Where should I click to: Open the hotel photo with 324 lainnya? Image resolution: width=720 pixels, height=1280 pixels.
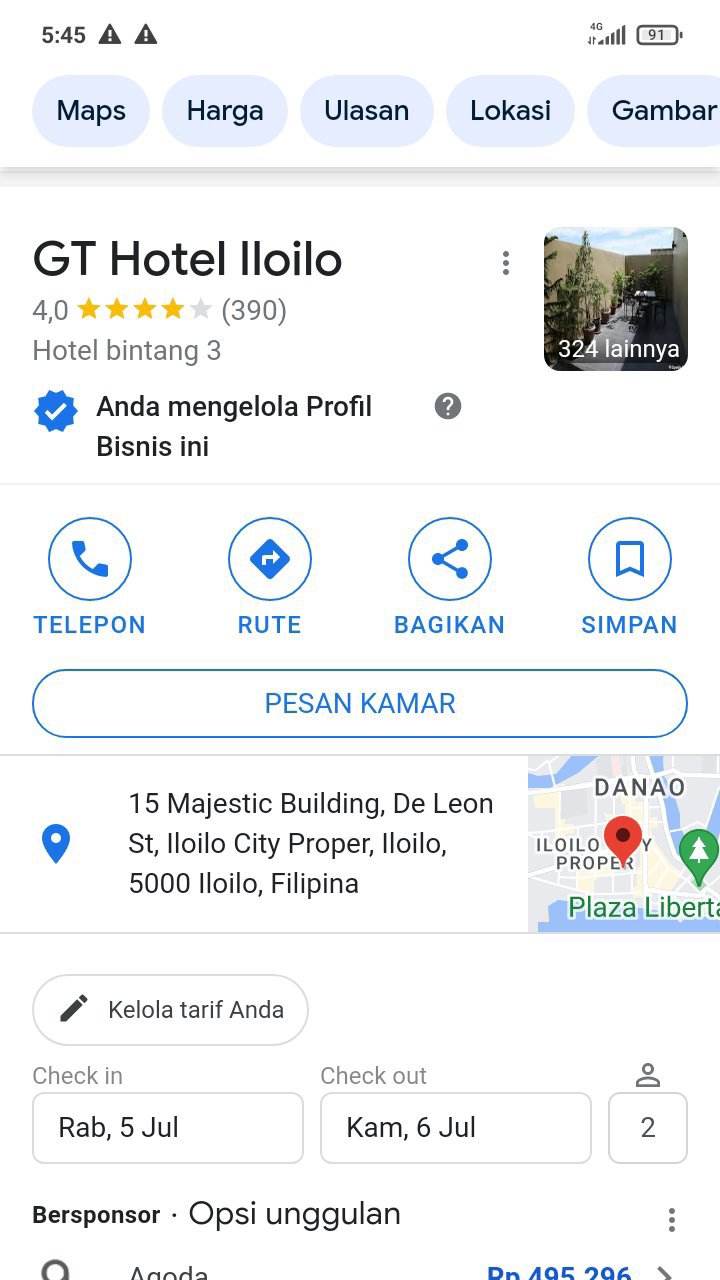[x=616, y=299]
